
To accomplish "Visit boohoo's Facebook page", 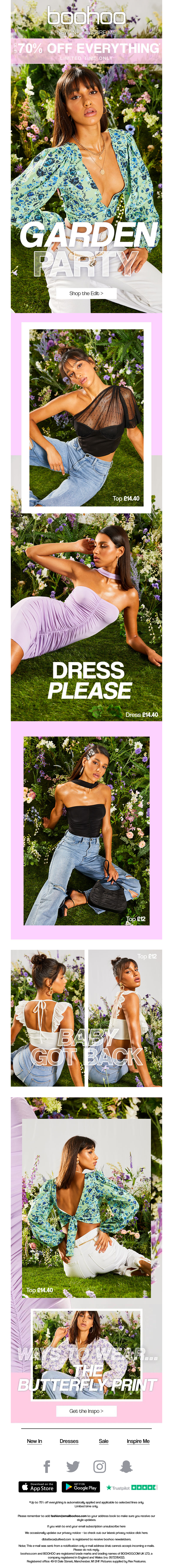I will (x=47, y=1466).
